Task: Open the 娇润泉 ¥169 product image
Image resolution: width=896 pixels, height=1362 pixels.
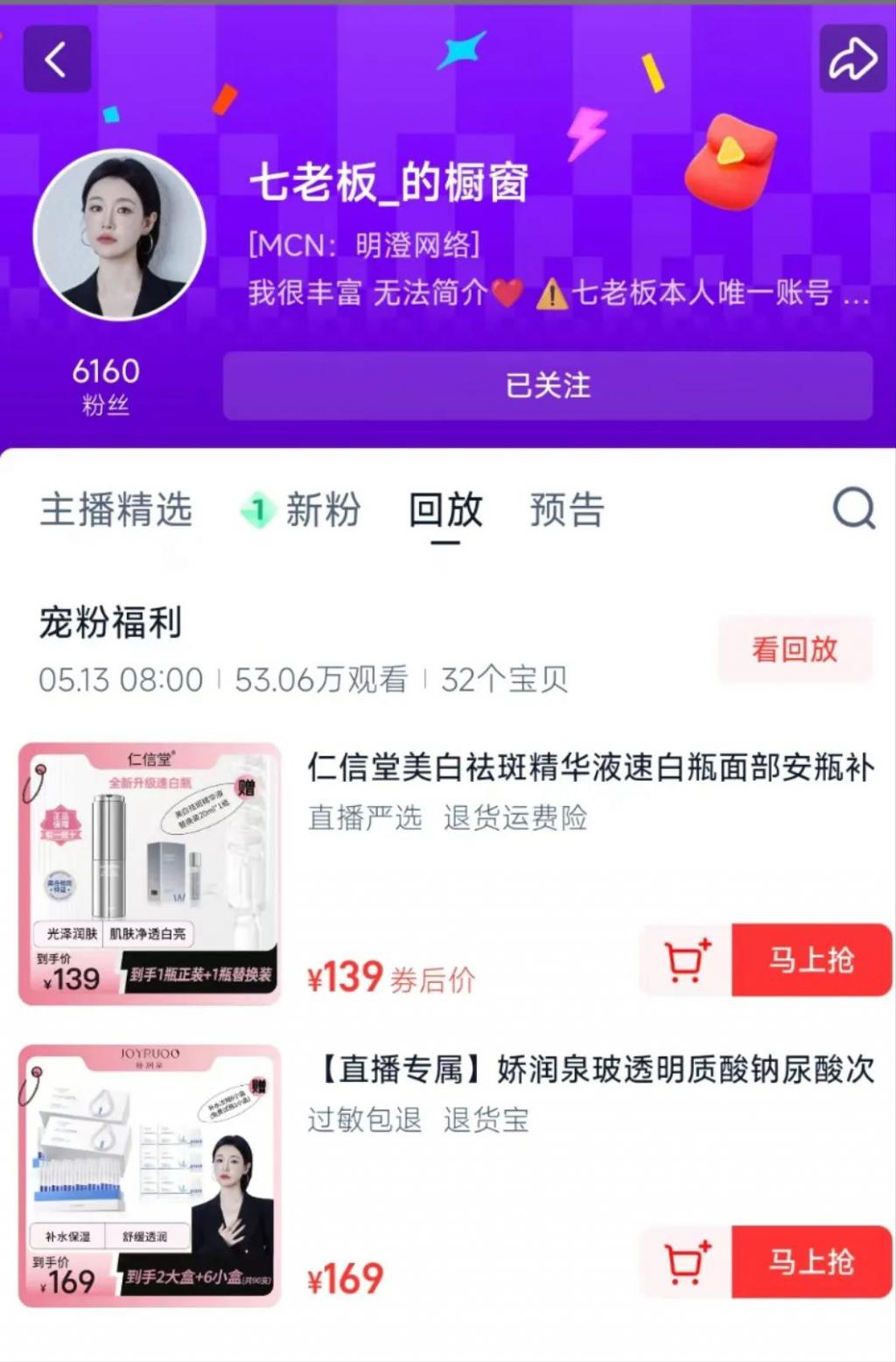Action: pyautogui.click(x=150, y=1176)
